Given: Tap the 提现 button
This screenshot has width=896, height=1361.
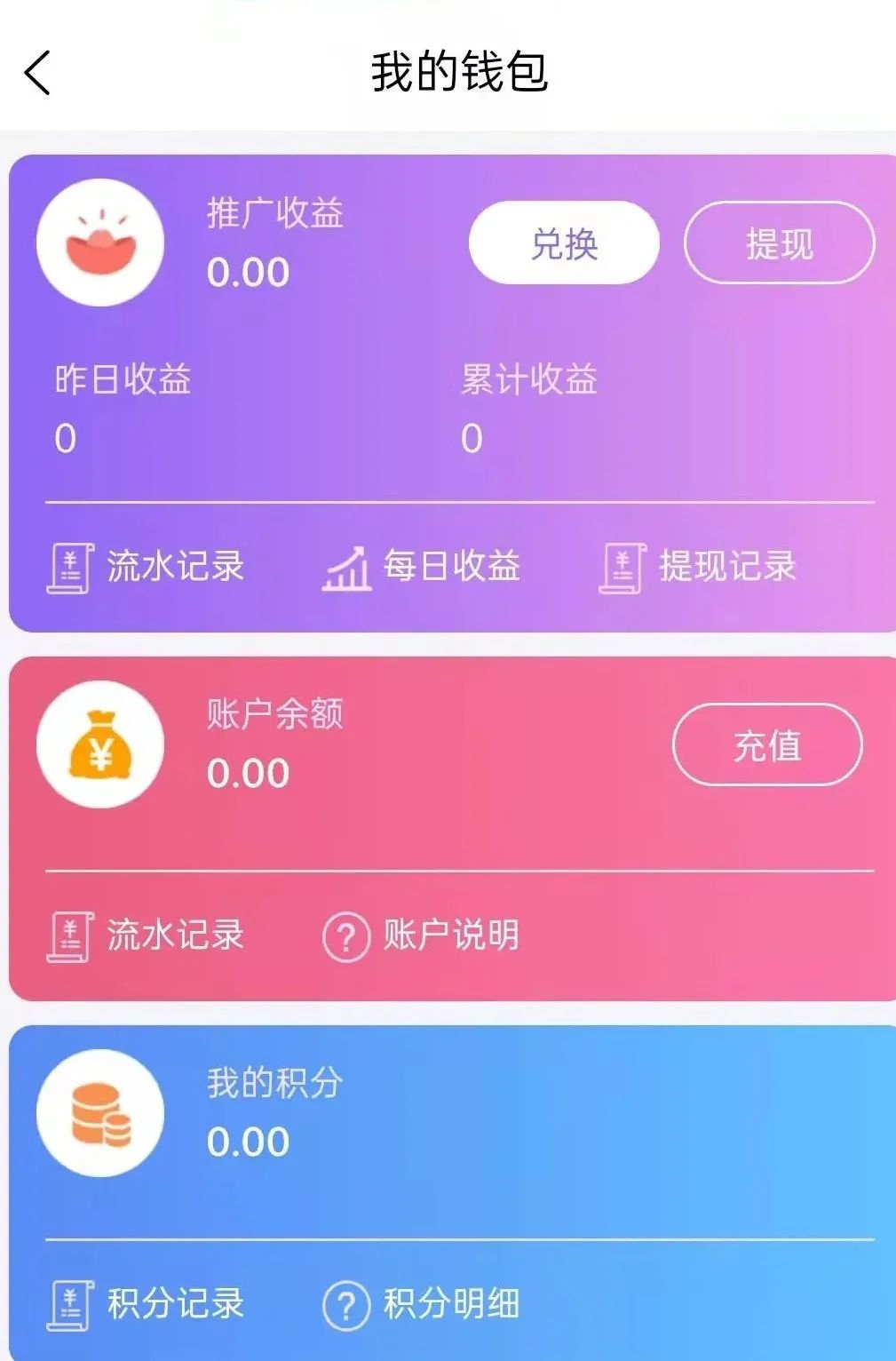Looking at the screenshot, I should coord(779,243).
